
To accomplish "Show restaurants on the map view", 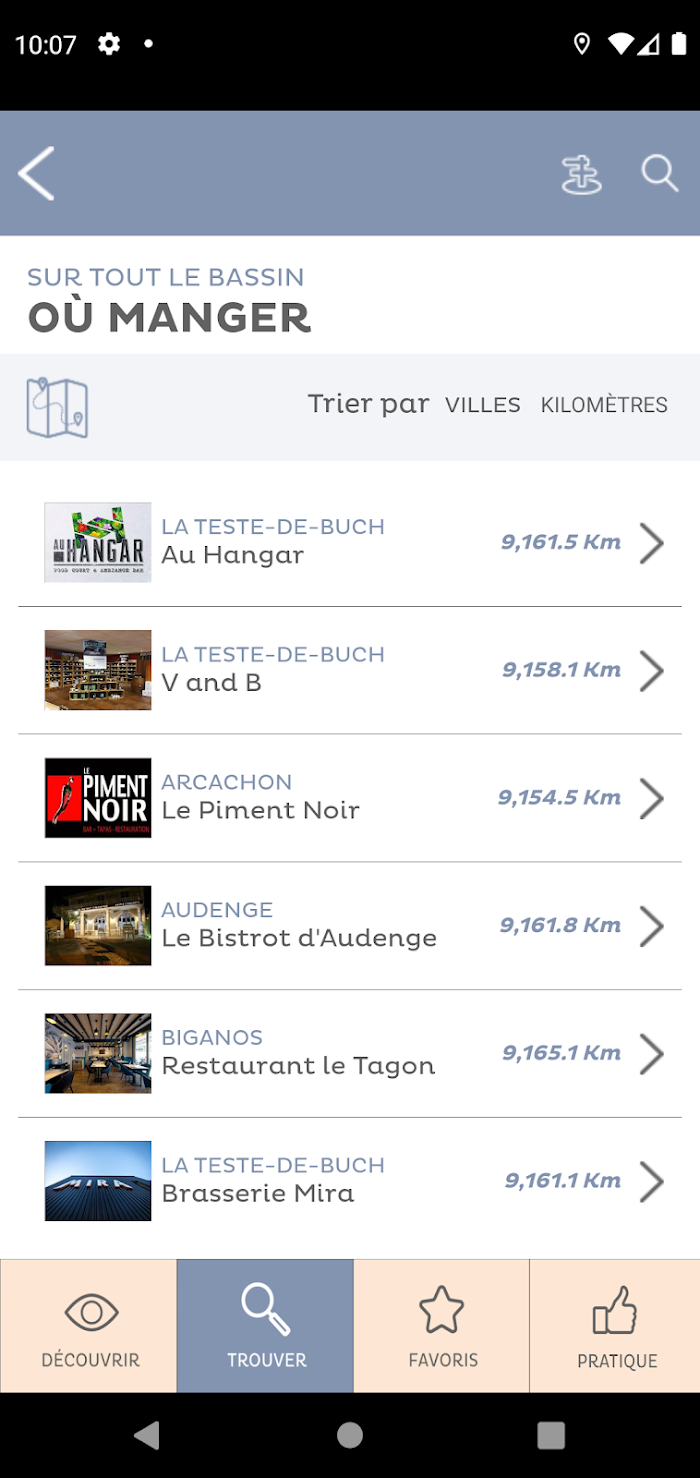I will pyautogui.click(x=57, y=407).
